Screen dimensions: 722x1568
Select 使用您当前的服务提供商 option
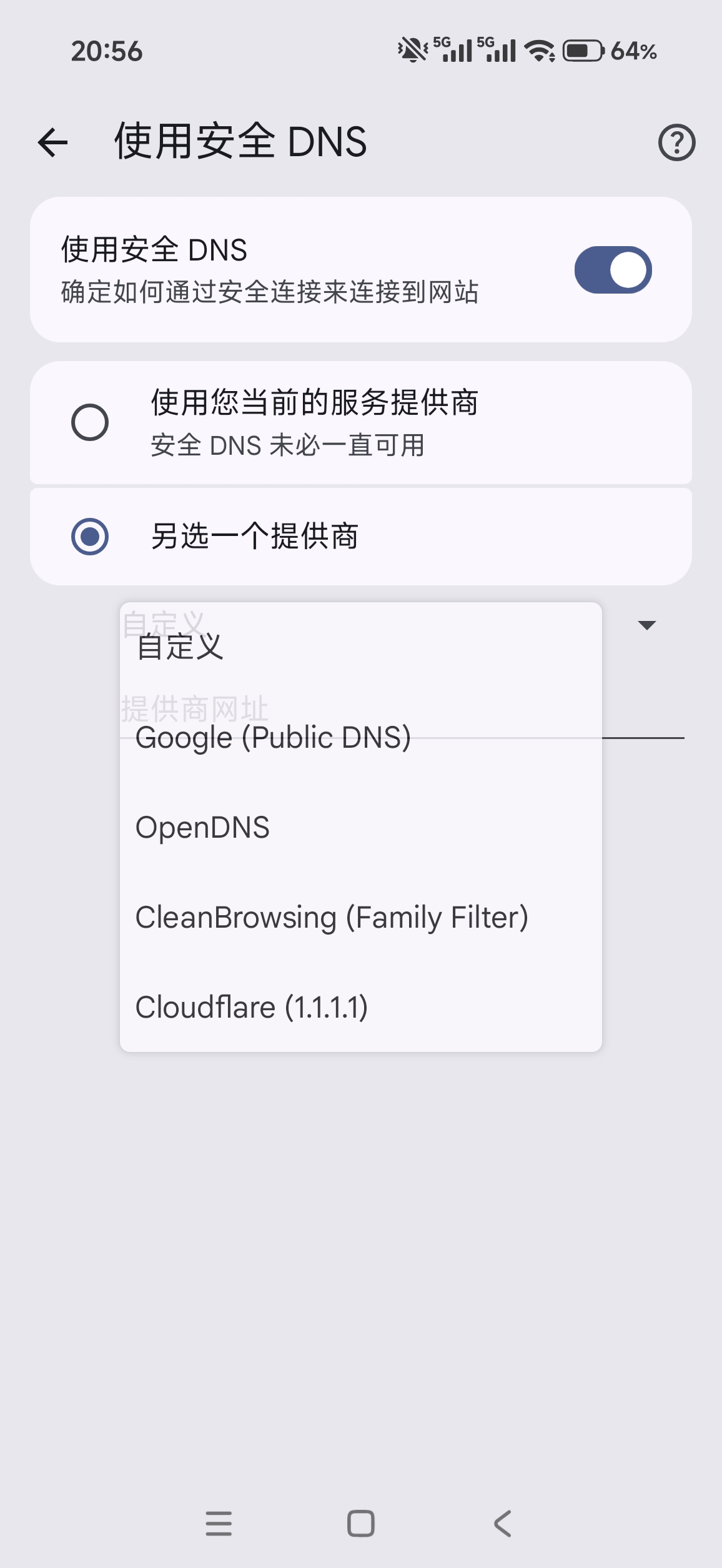pyautogui.click(x=90, y=422)
